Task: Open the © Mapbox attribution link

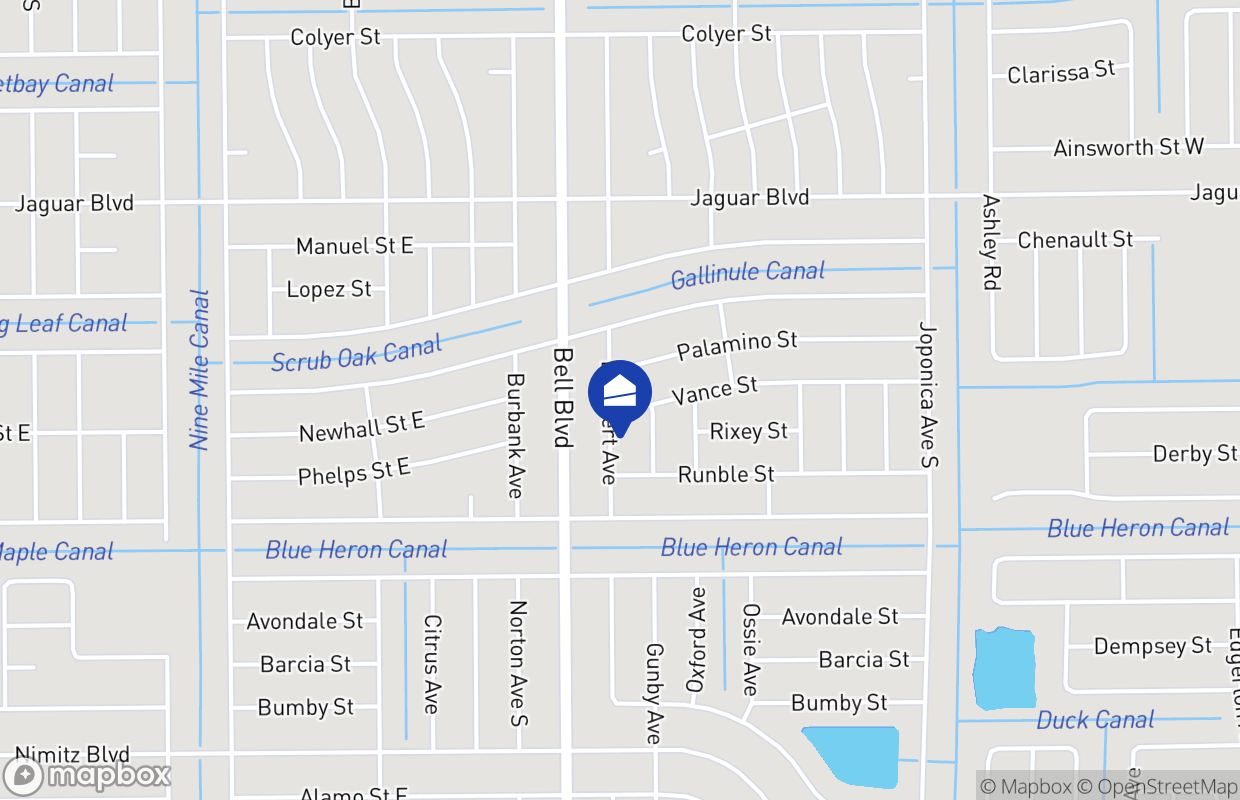Action: click(x=1025, y=786)
